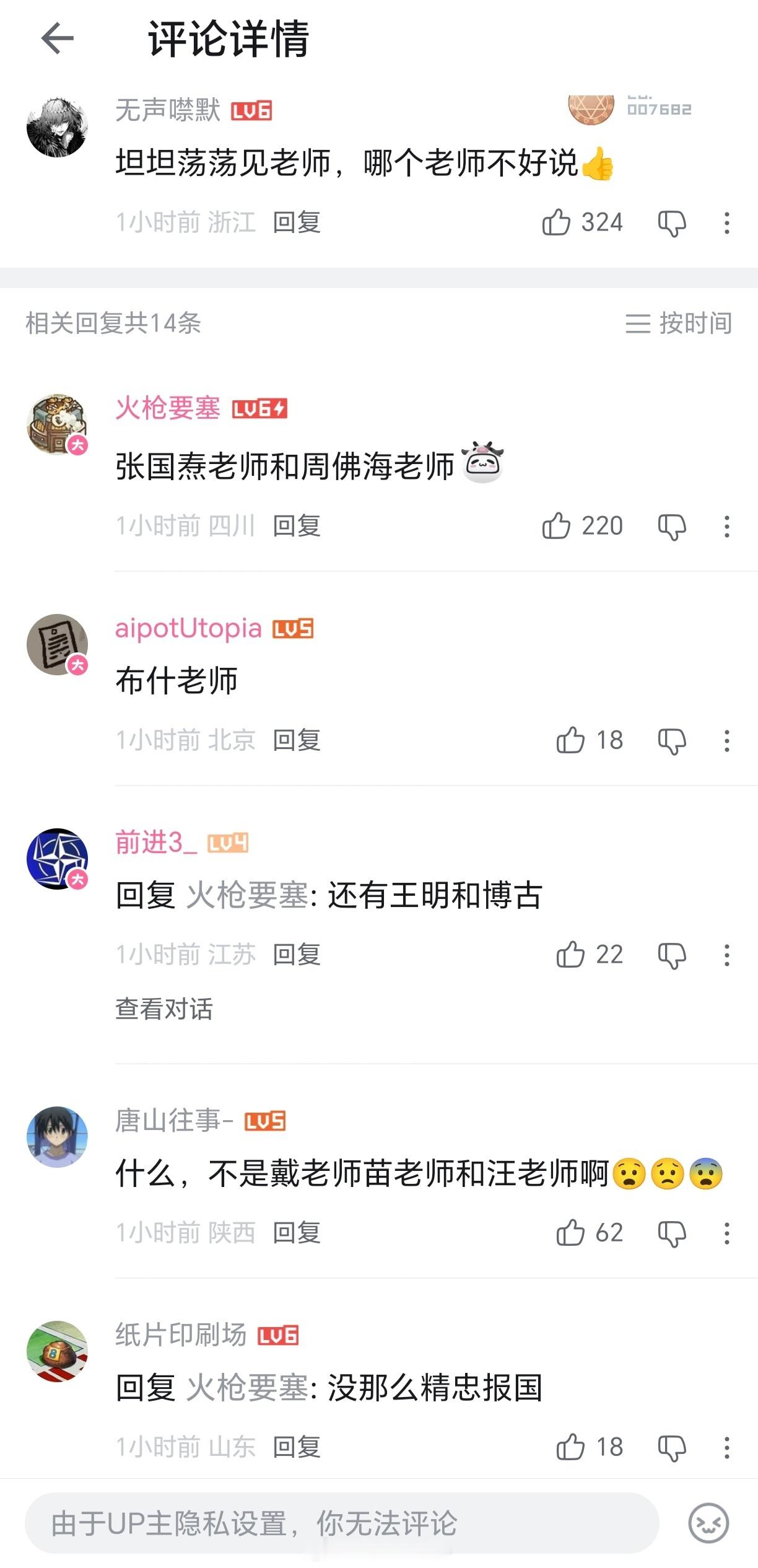This screenshot has height=1568, width=758.
Task: Click thumbs-down icon under 火枪要塞's comment
Action: click(x=674, y=525)
